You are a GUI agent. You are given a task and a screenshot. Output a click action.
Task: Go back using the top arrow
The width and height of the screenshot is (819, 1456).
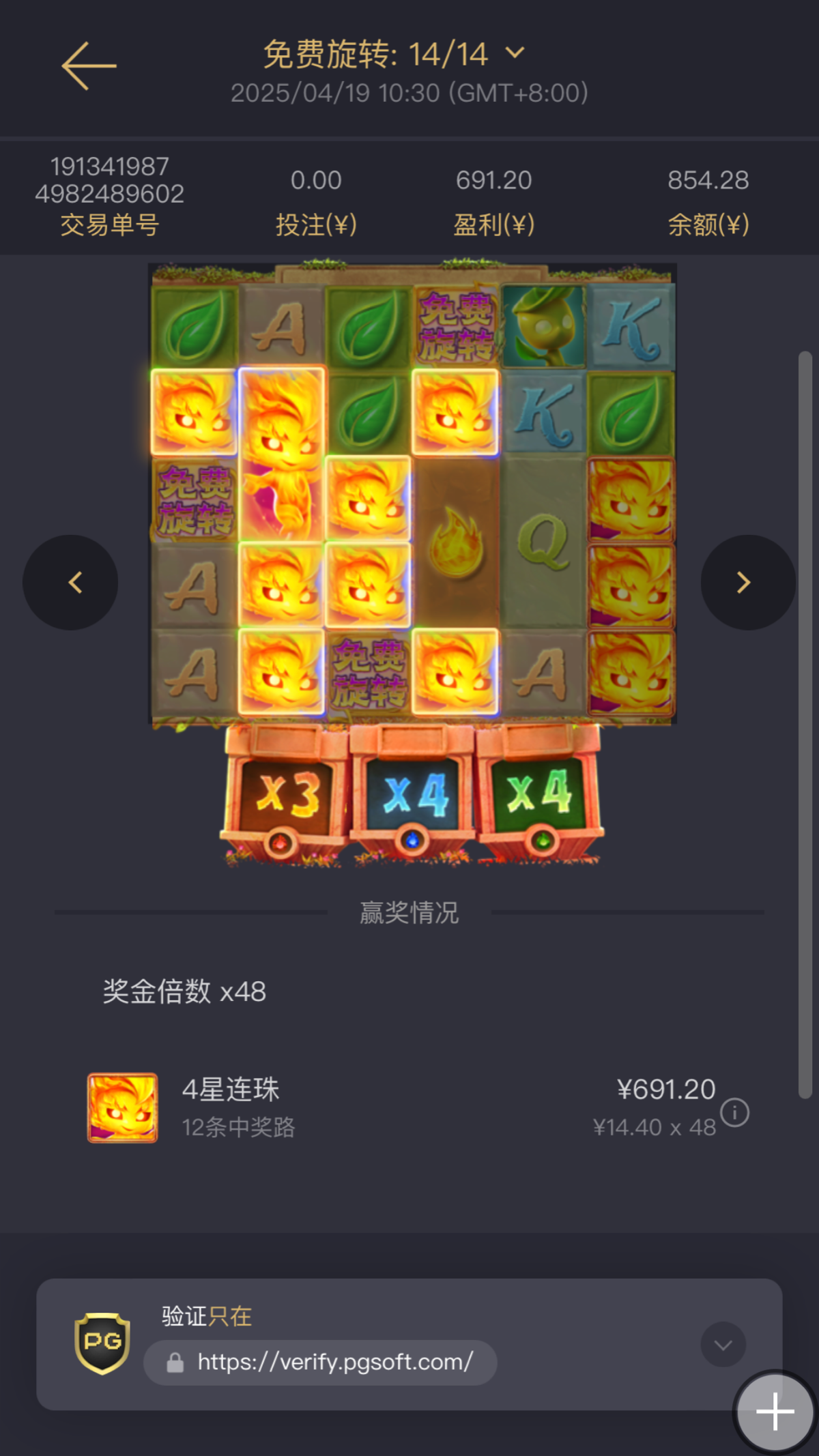tap(89, 66)
